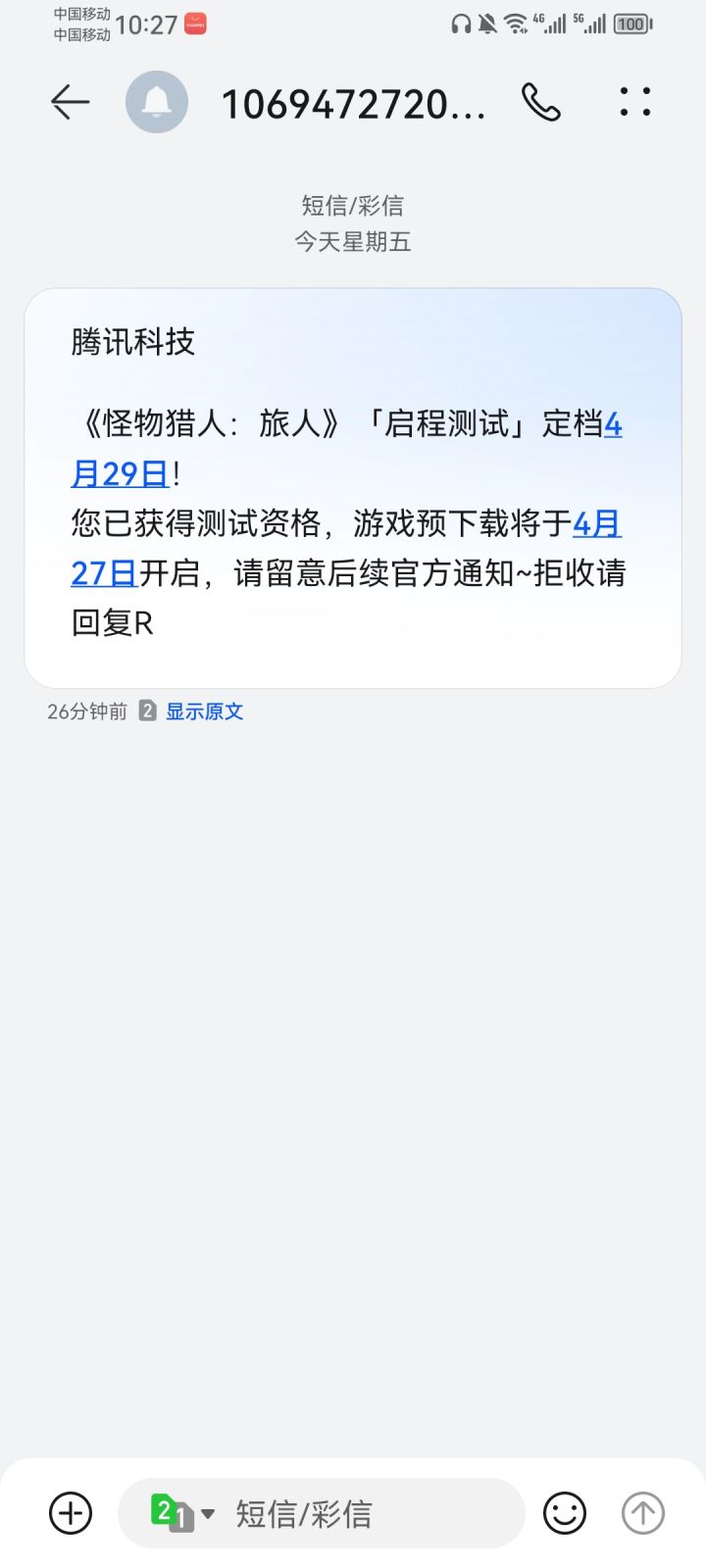Screen dimensions: 706x1568
Task: Open the plus attachment menu
Action: point(71,1513)
